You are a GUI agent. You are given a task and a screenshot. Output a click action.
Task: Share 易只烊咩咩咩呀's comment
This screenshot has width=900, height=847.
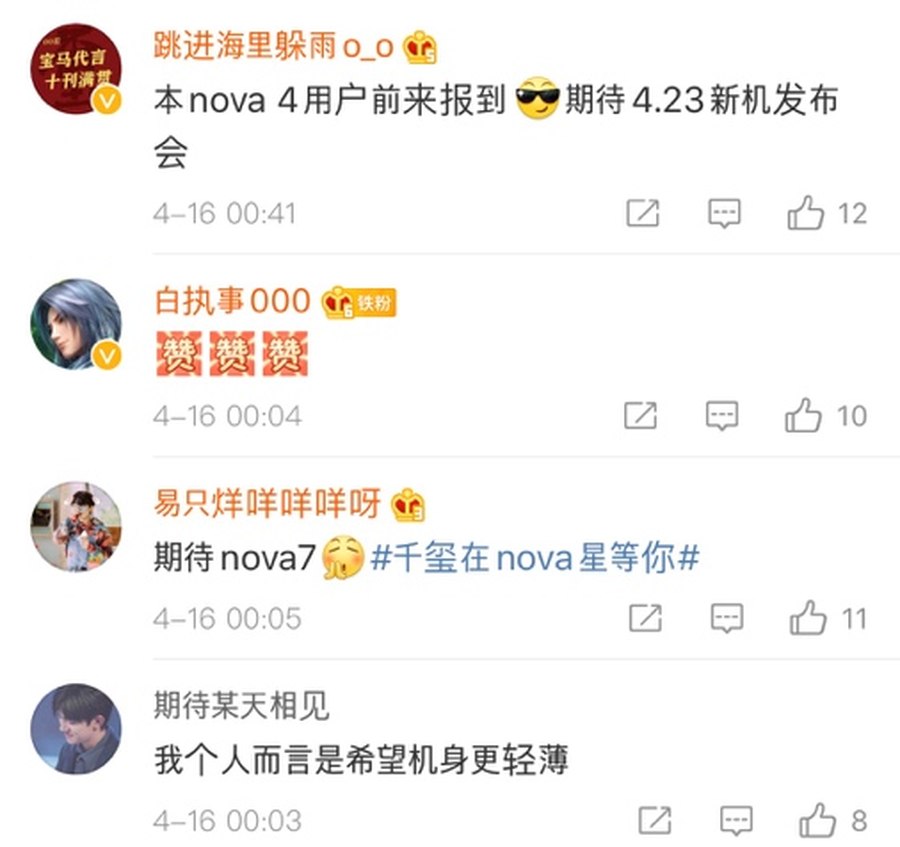click(x=646, y=619)
